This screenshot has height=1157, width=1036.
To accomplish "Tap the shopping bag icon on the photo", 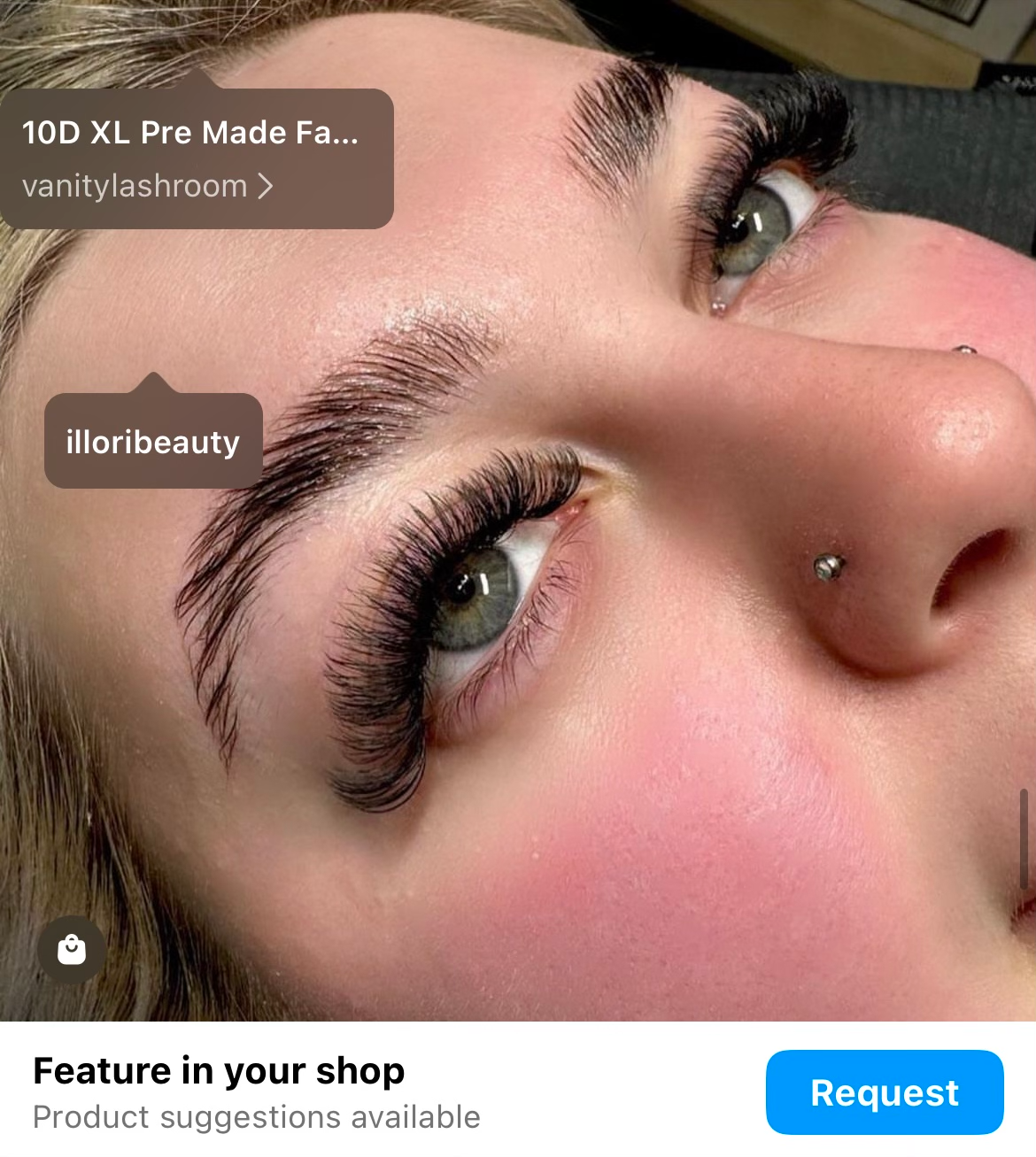I will 72,950.
